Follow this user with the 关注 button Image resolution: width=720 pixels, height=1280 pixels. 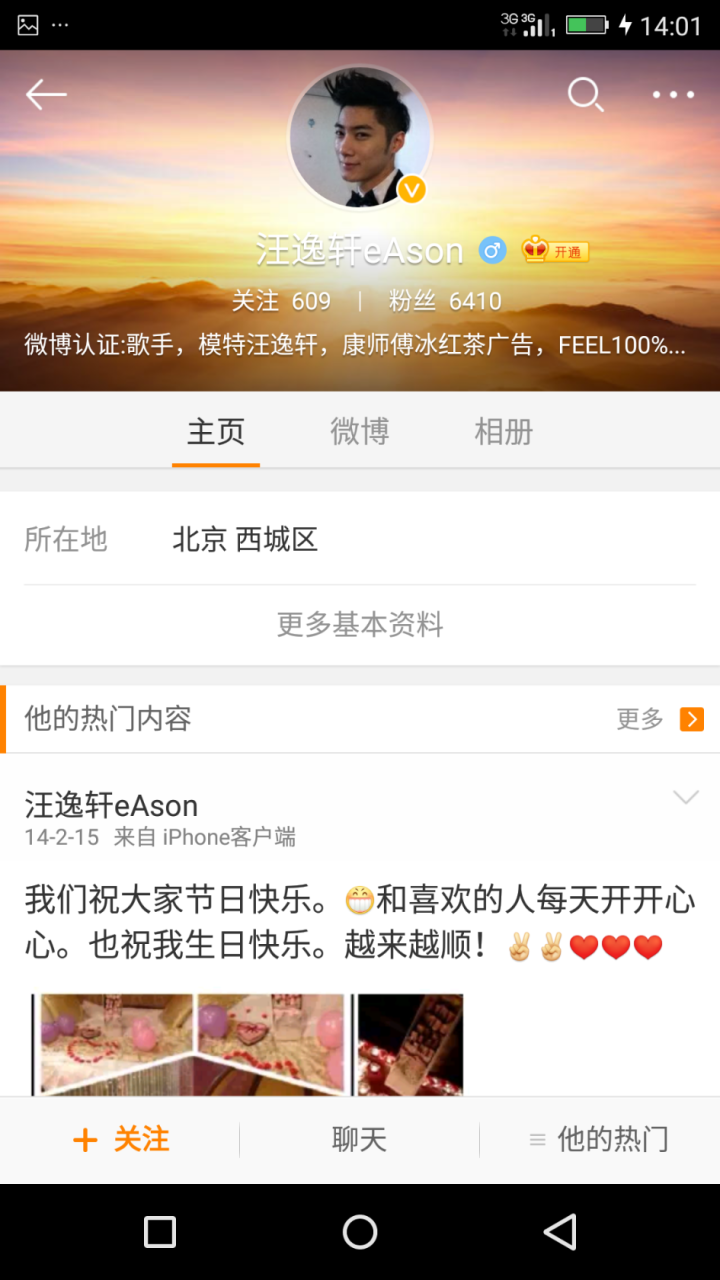coord(122,1140)
